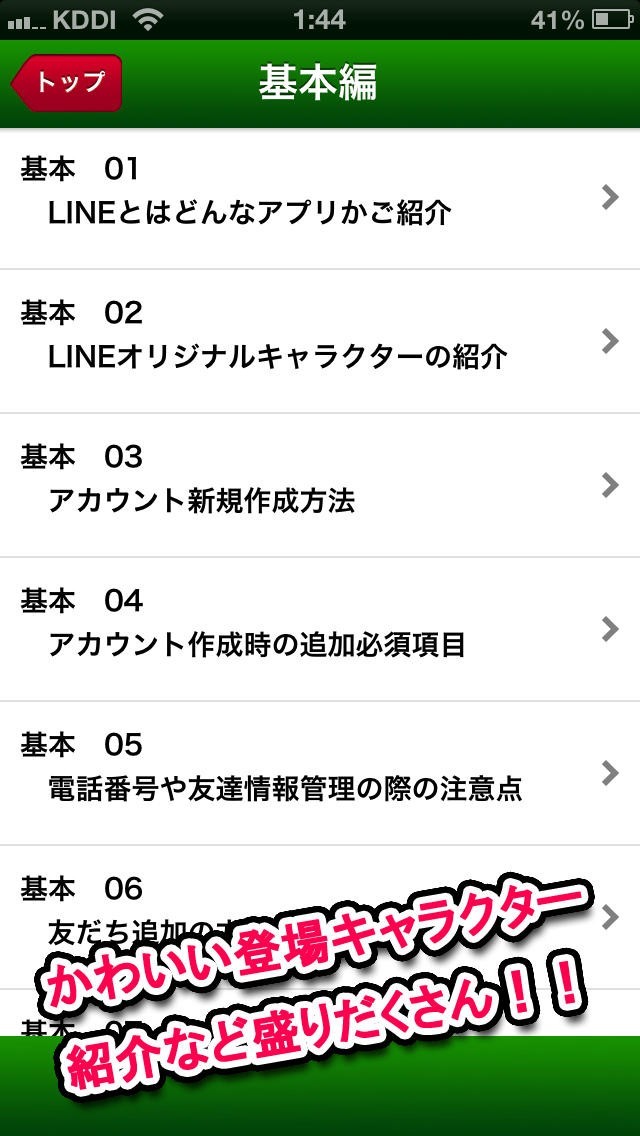Open 基本 02 LINEオリジナルキャラクターの紹介
The height and width of the screenshot is (1136, 640).
pyautogui.click(x=320, y=341)
